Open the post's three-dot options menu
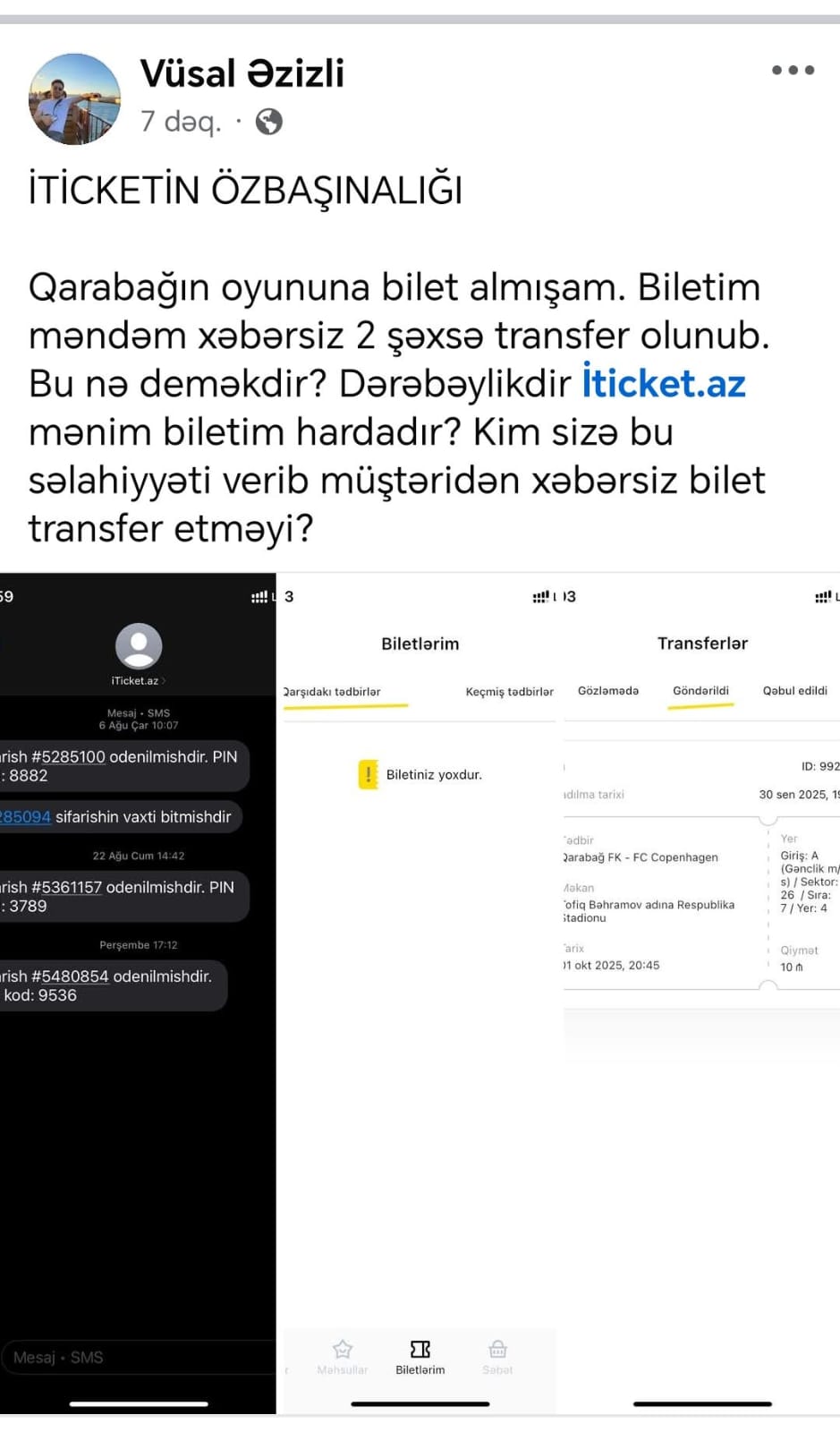The image size is (840, 1432). [793, 70]
